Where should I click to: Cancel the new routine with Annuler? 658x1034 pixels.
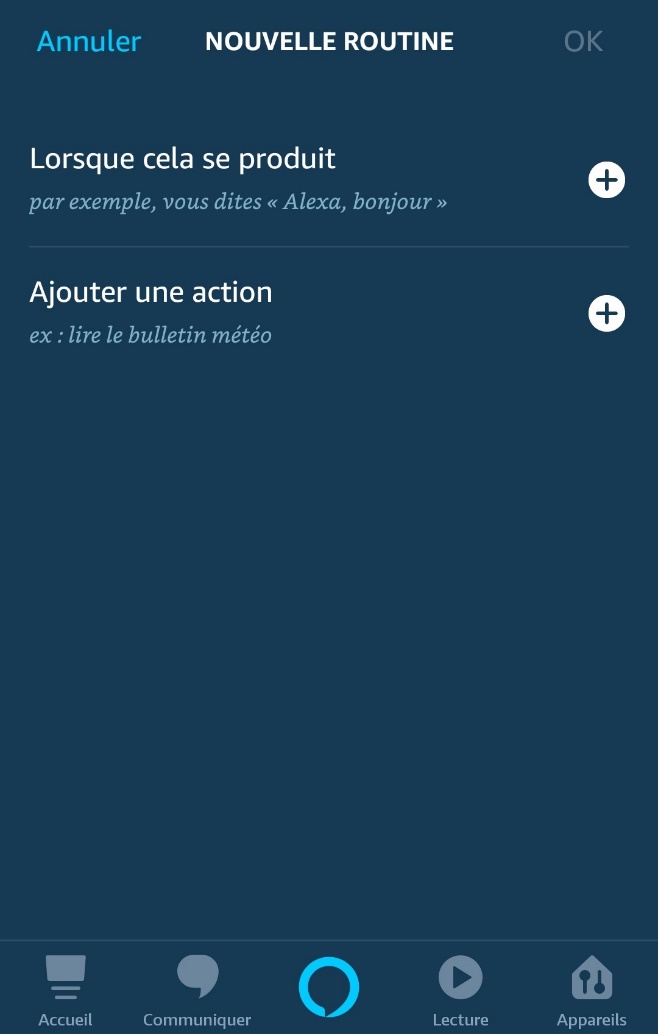pos(89,41)
